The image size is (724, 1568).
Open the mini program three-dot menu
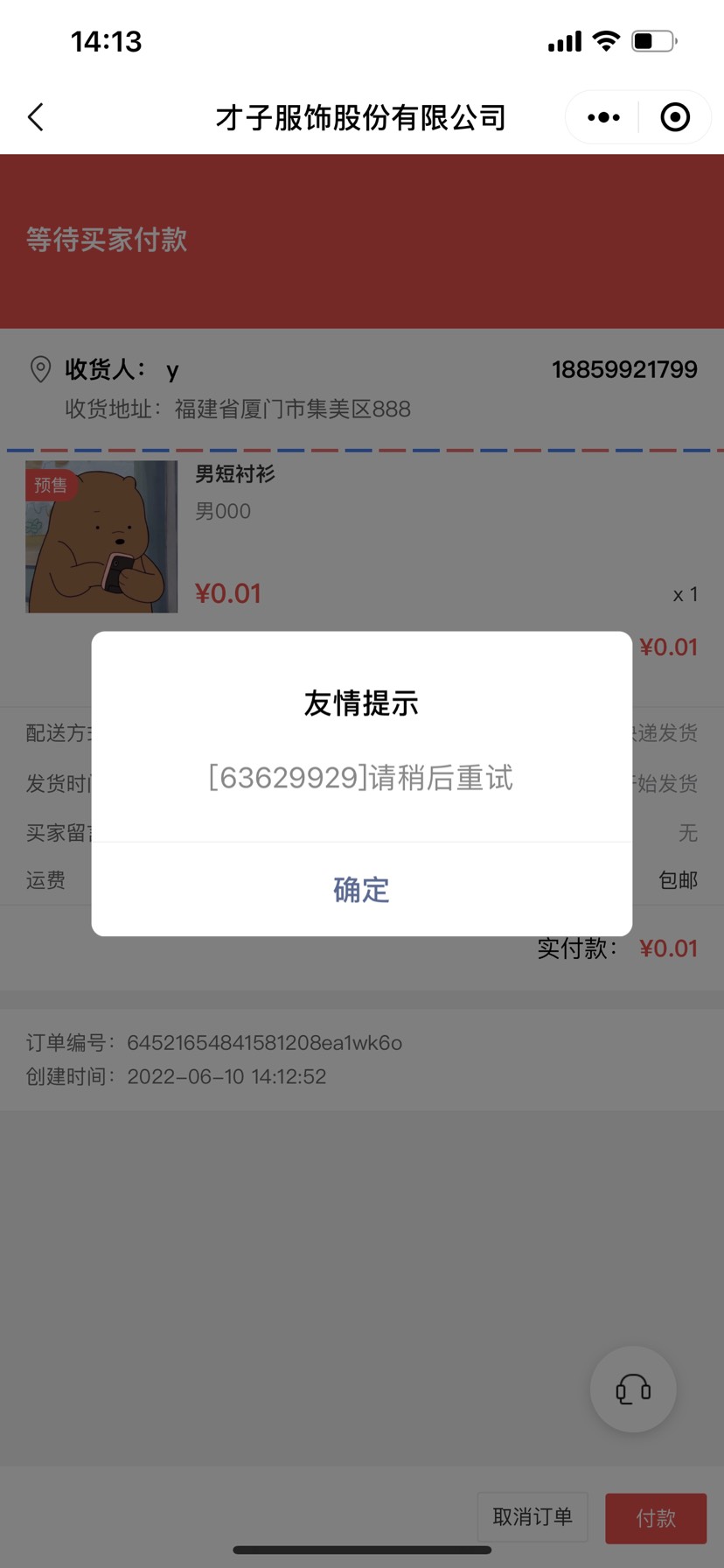pos(603,117)
